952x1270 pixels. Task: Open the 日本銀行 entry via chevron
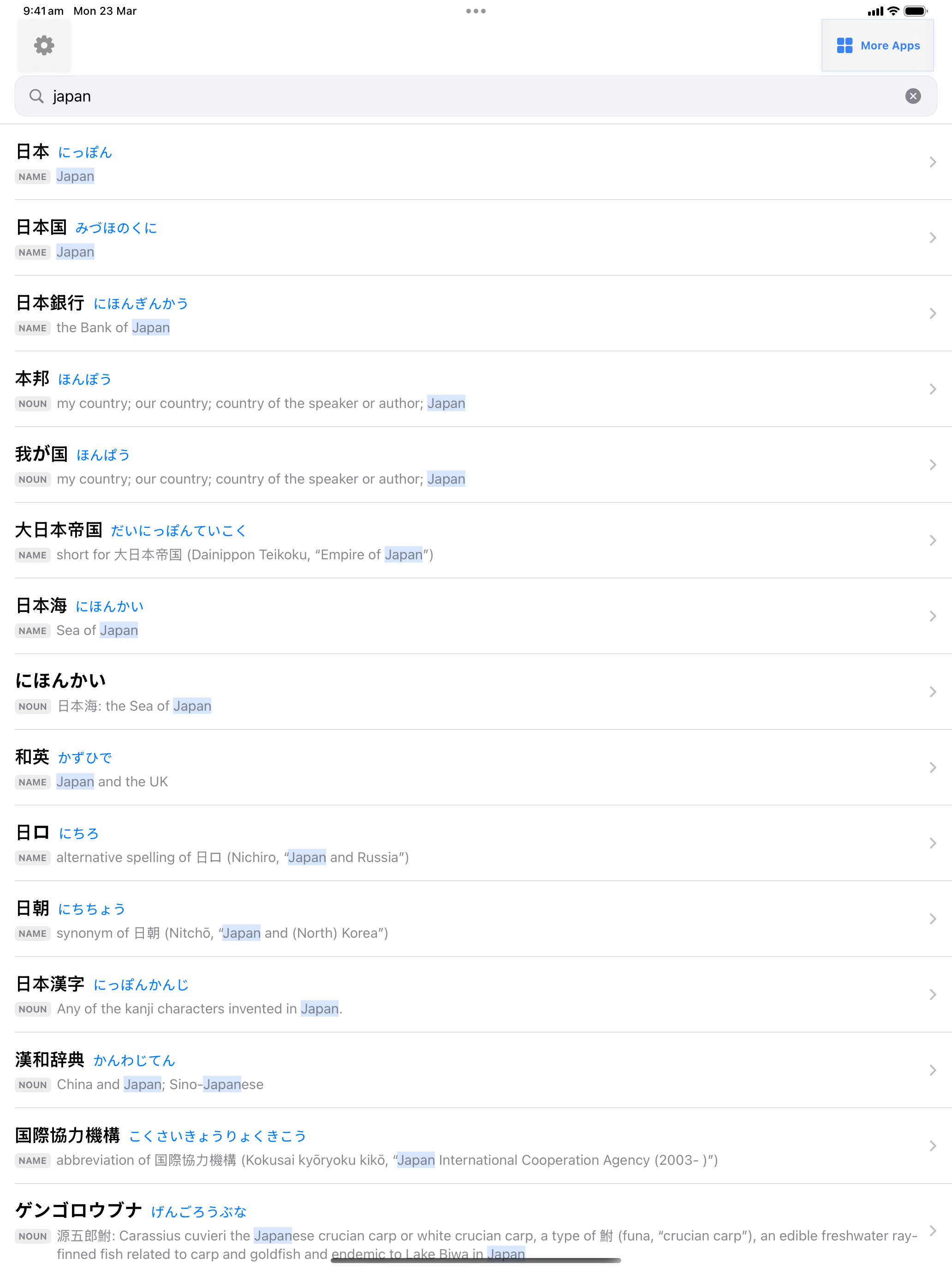pyautogui.click(x=933, y=313)
